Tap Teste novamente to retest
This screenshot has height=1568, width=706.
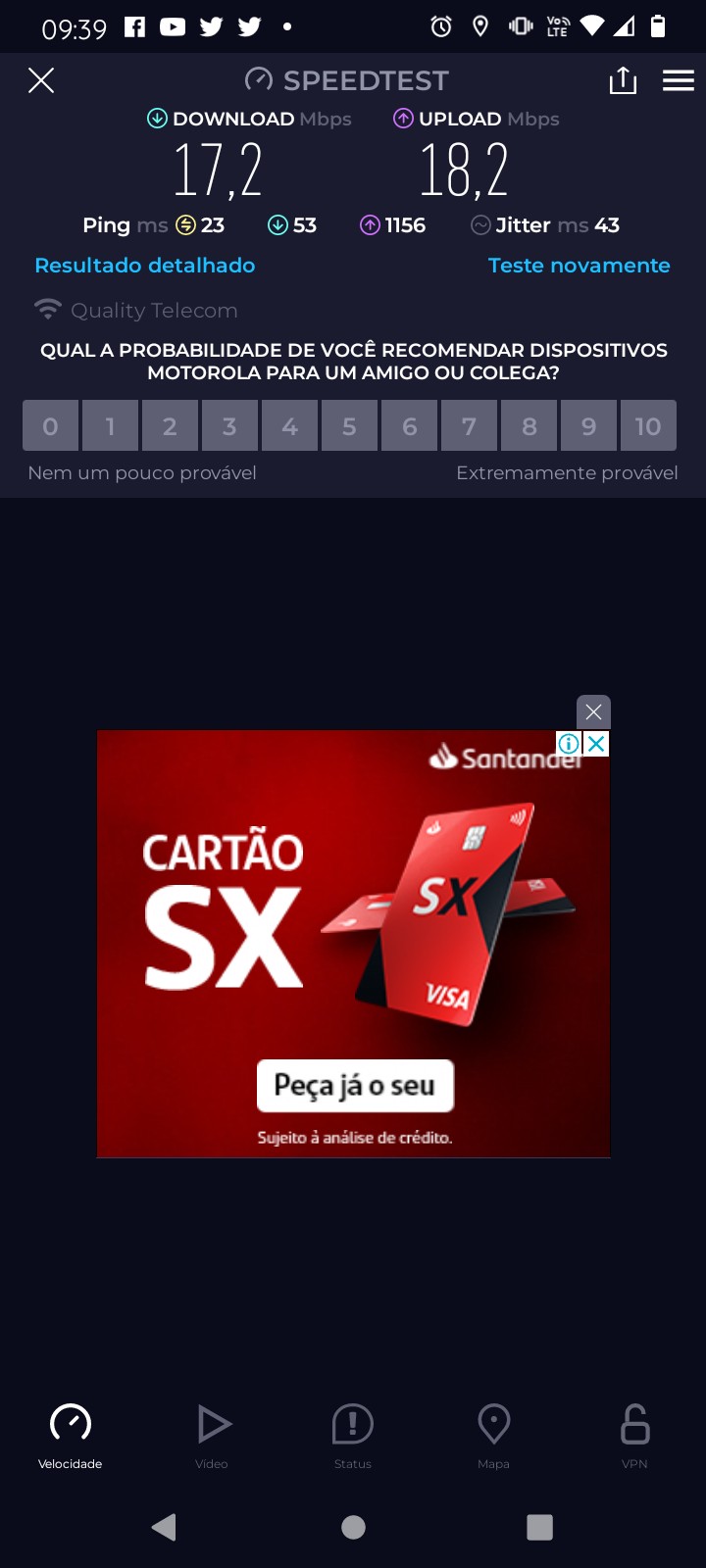pos(579,266)
